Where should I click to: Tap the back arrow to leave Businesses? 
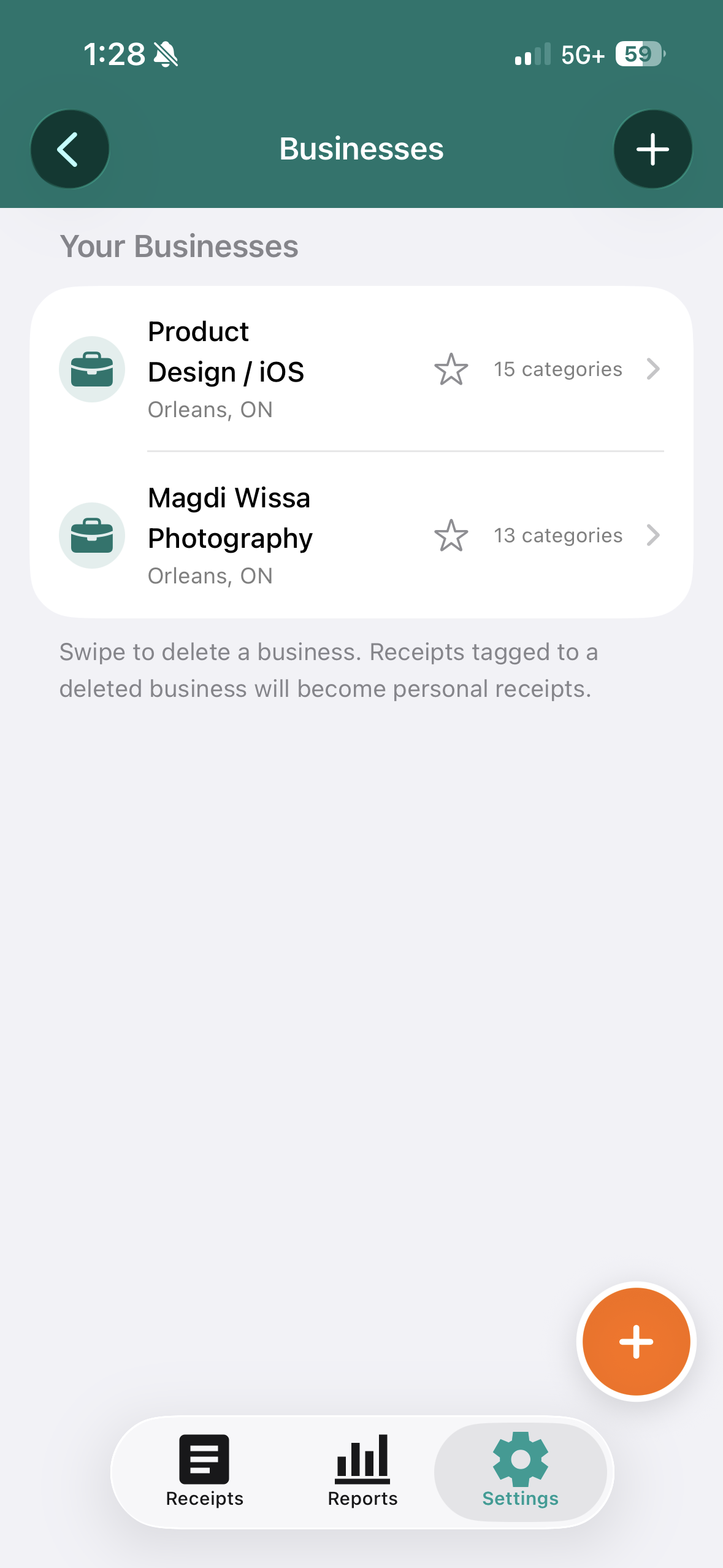tap(69, 148)
